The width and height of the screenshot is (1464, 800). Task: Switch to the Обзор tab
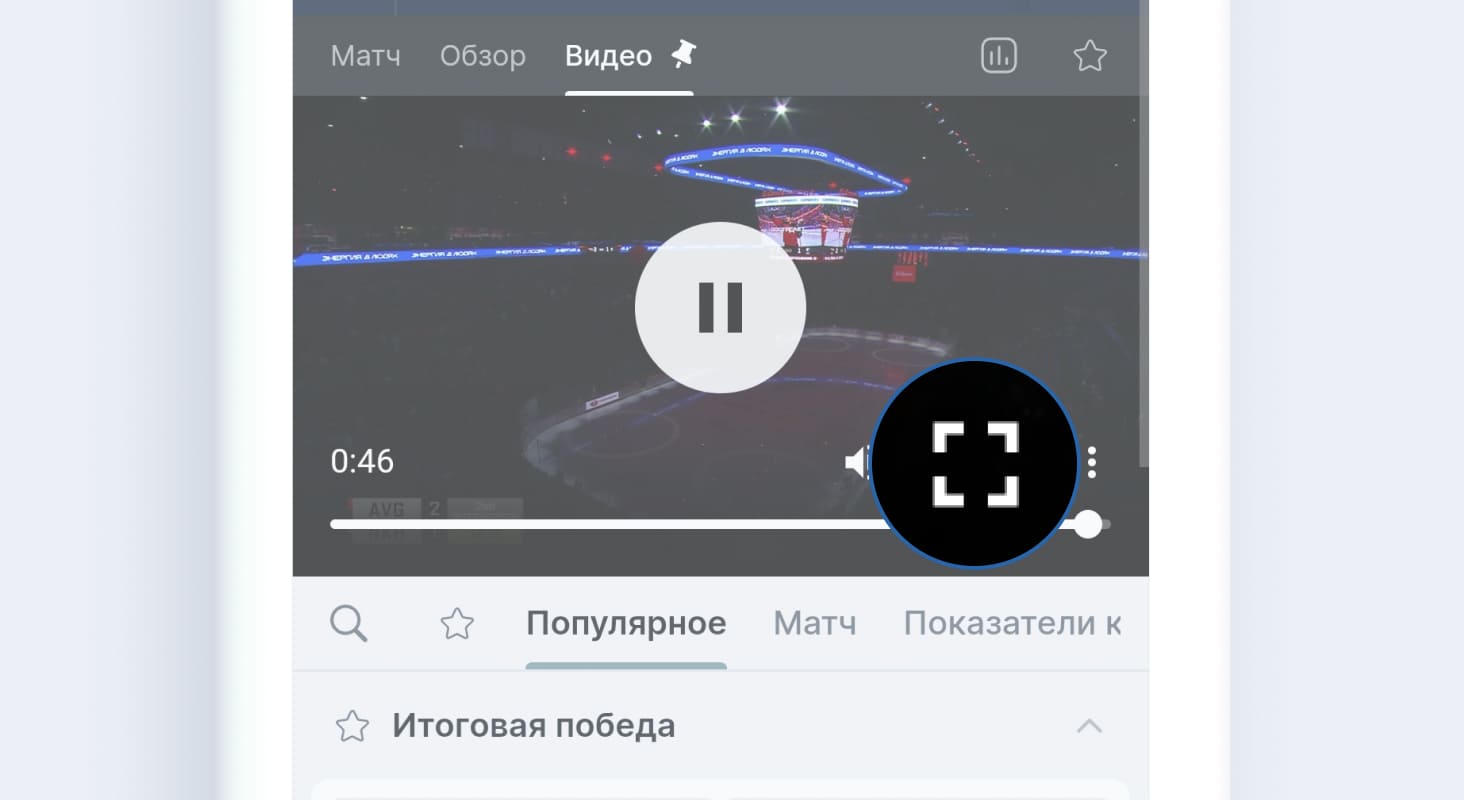[x=482, y=56]
